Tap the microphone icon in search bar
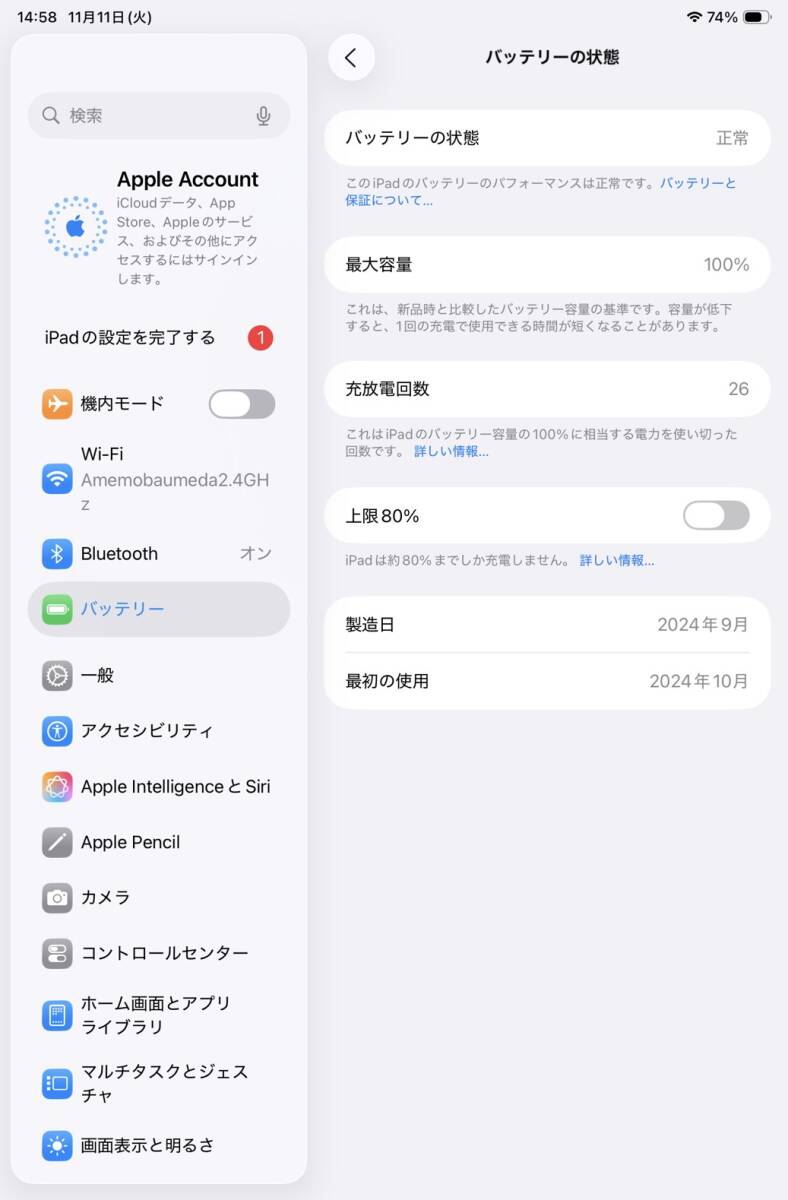The height and width of the screenshot is (1200, 788). [x=263, y=115]
